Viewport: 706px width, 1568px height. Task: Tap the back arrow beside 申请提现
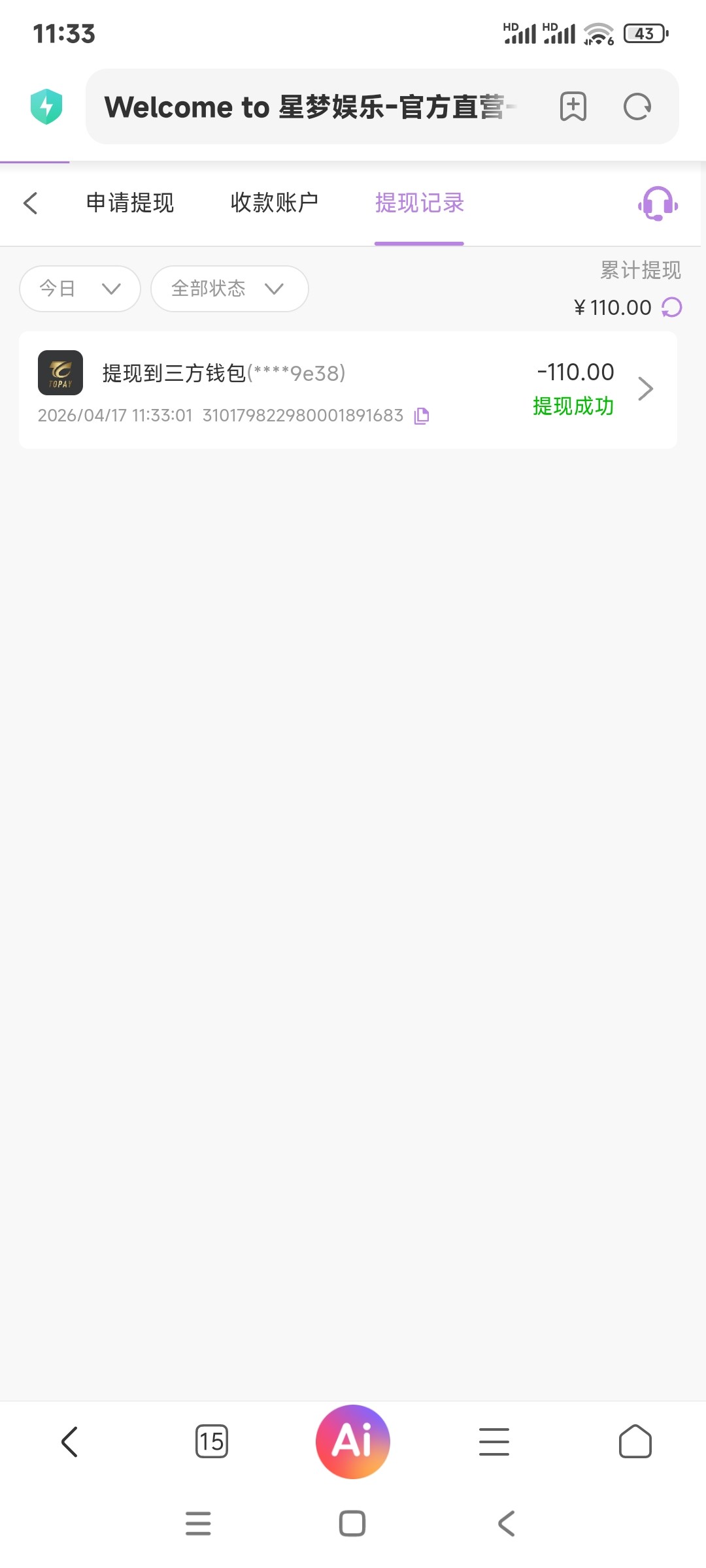(30, 203)
